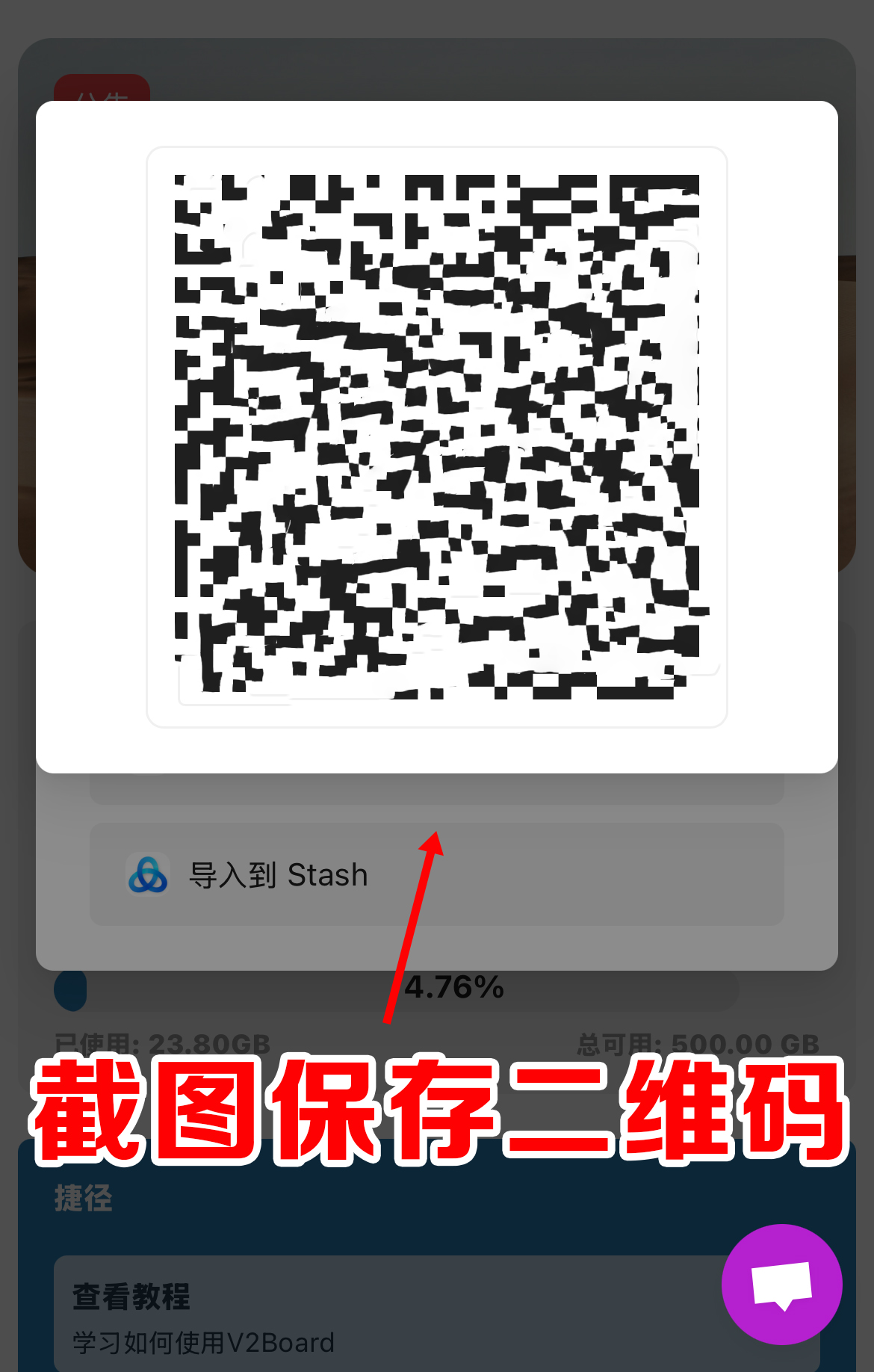The width and height of the screenshot is (874, 1372).
Task: Open the 查看教程 tutorial card
Action: [x=374, y=1317]
